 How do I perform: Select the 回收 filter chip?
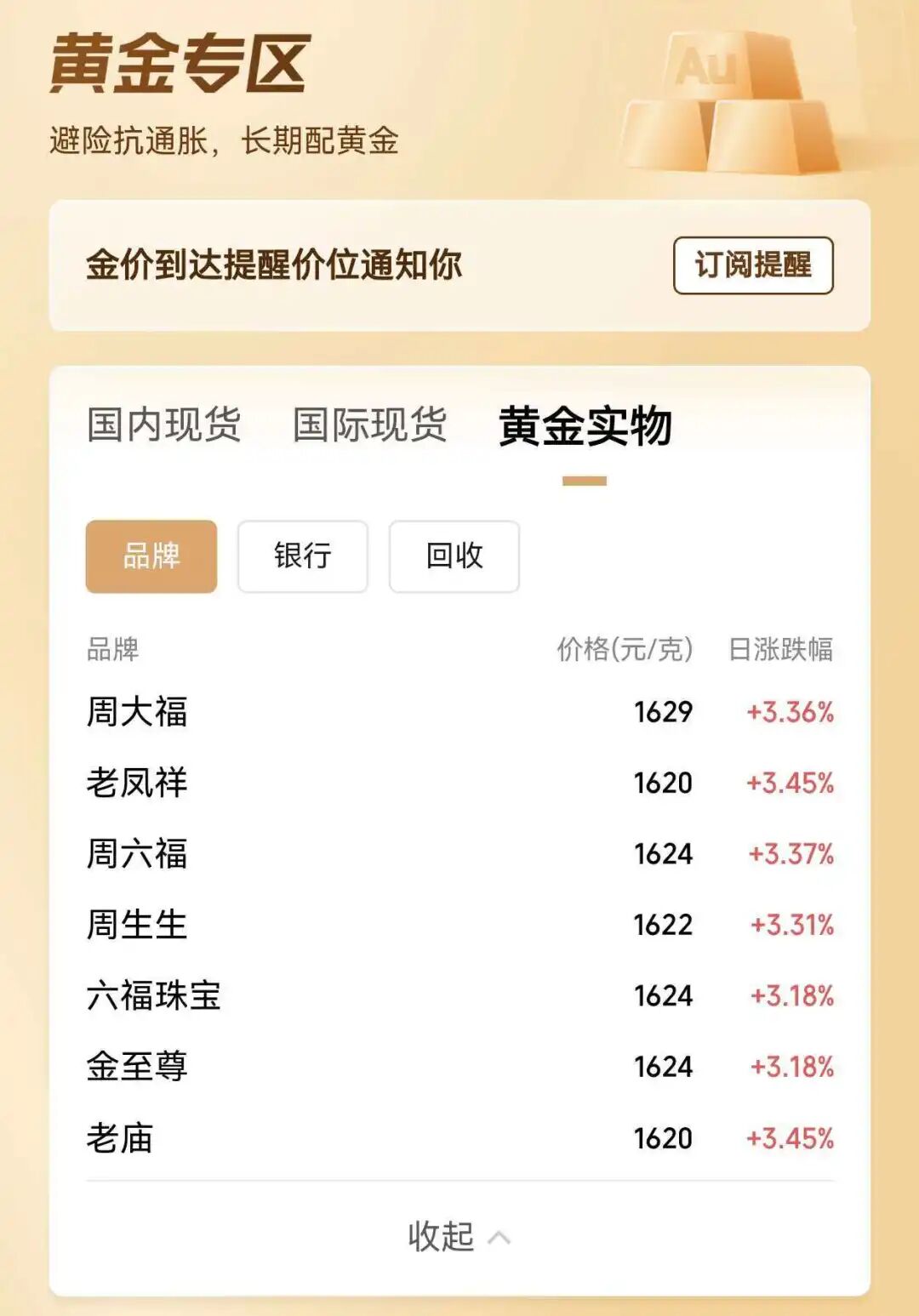click(x=454, y=556)
